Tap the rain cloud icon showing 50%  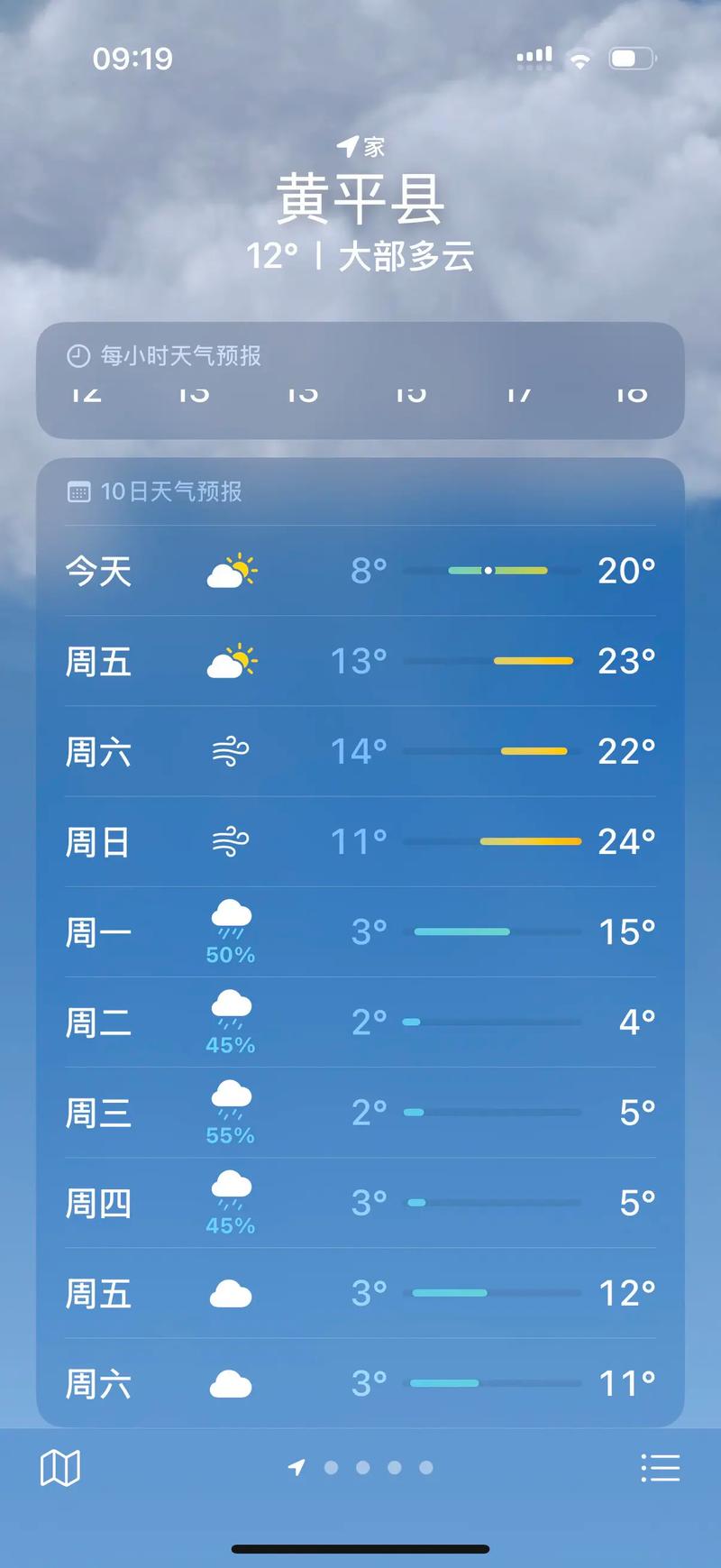pyautogui.click(x=230, y=920)
